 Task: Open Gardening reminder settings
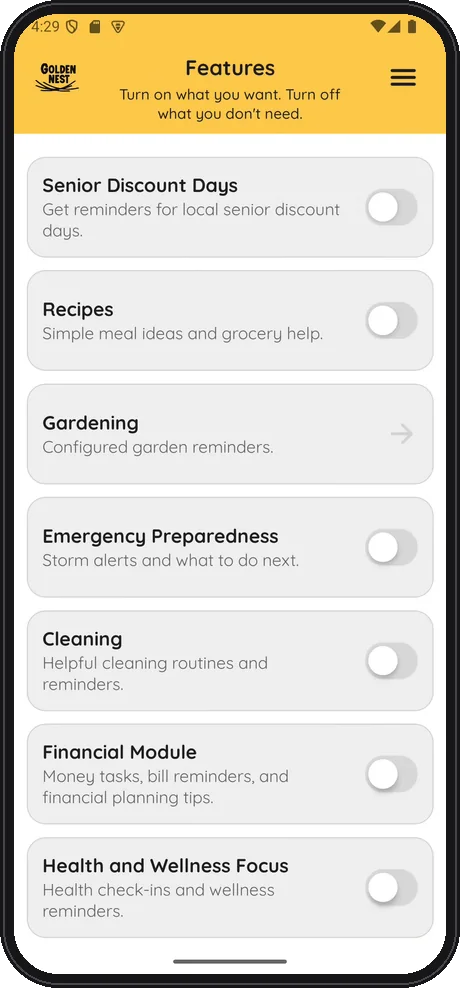[x=230, y=434]
